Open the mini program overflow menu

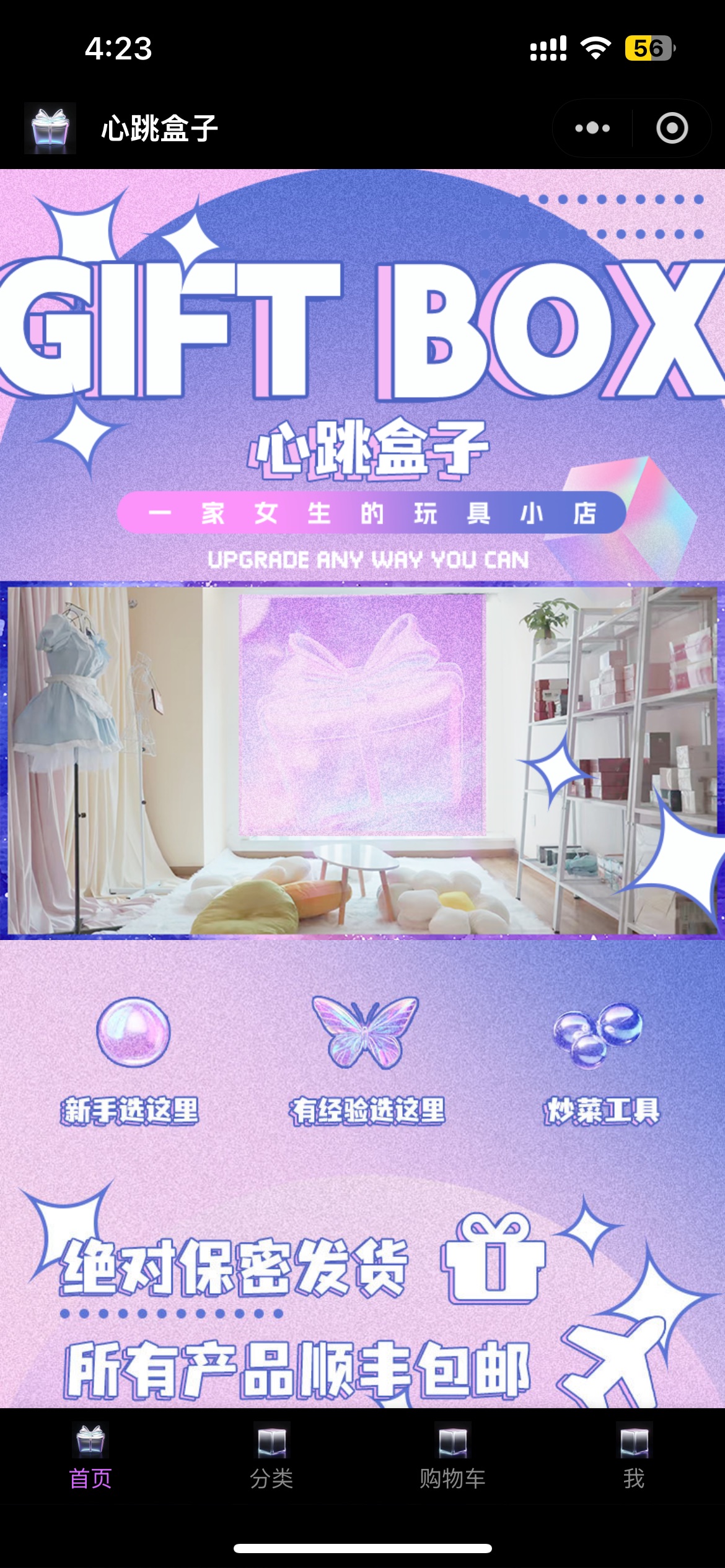[592, 128]
